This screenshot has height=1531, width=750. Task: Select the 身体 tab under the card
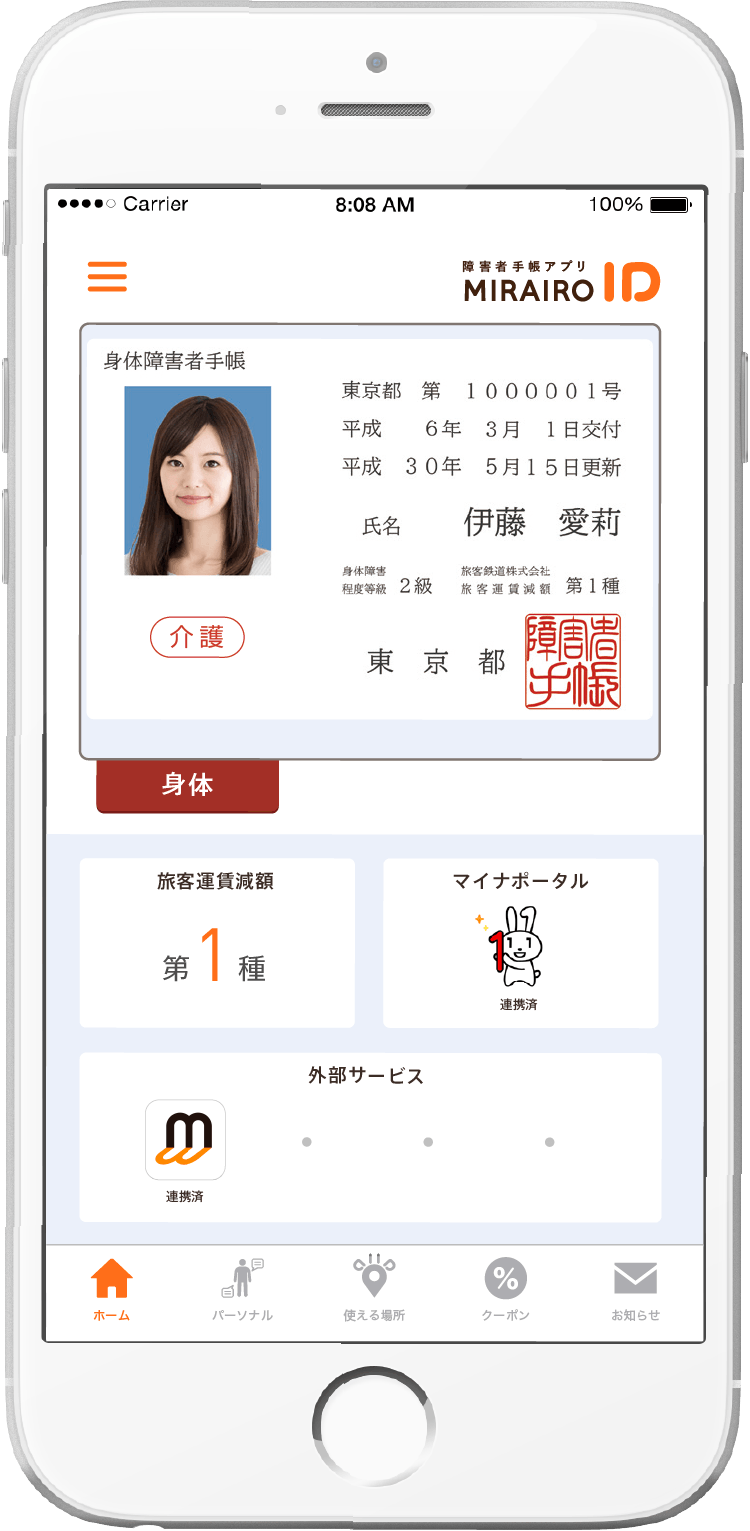coord(187,786)
